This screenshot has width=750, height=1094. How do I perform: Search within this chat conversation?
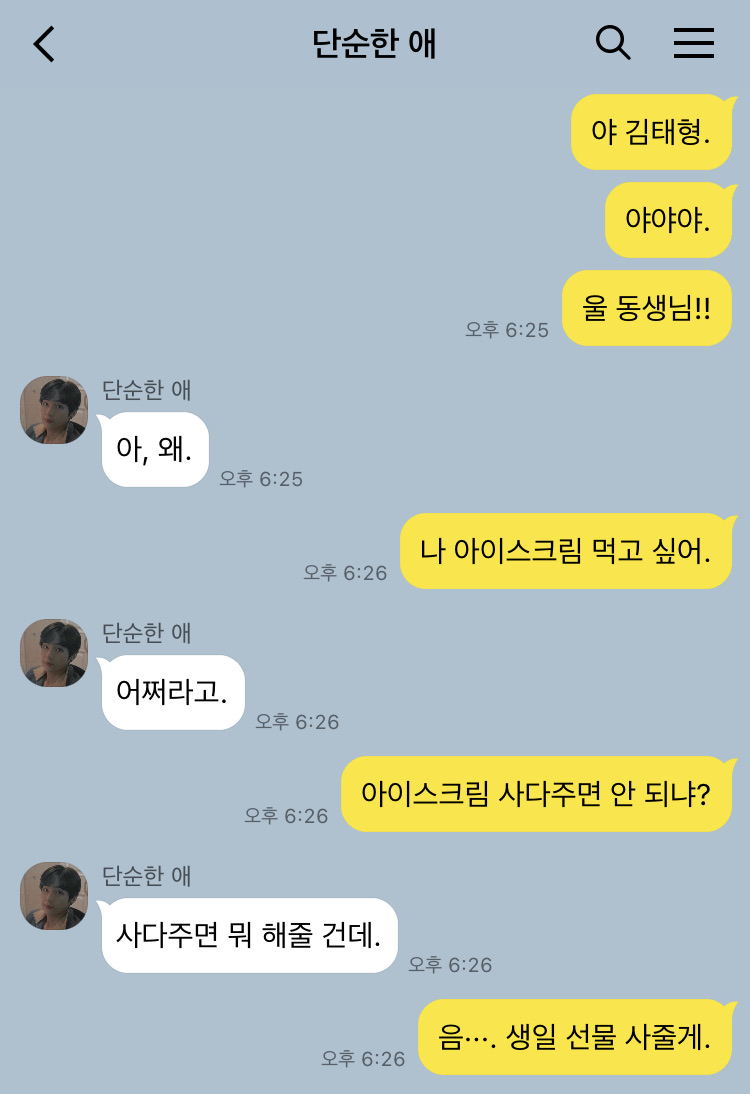612,43
